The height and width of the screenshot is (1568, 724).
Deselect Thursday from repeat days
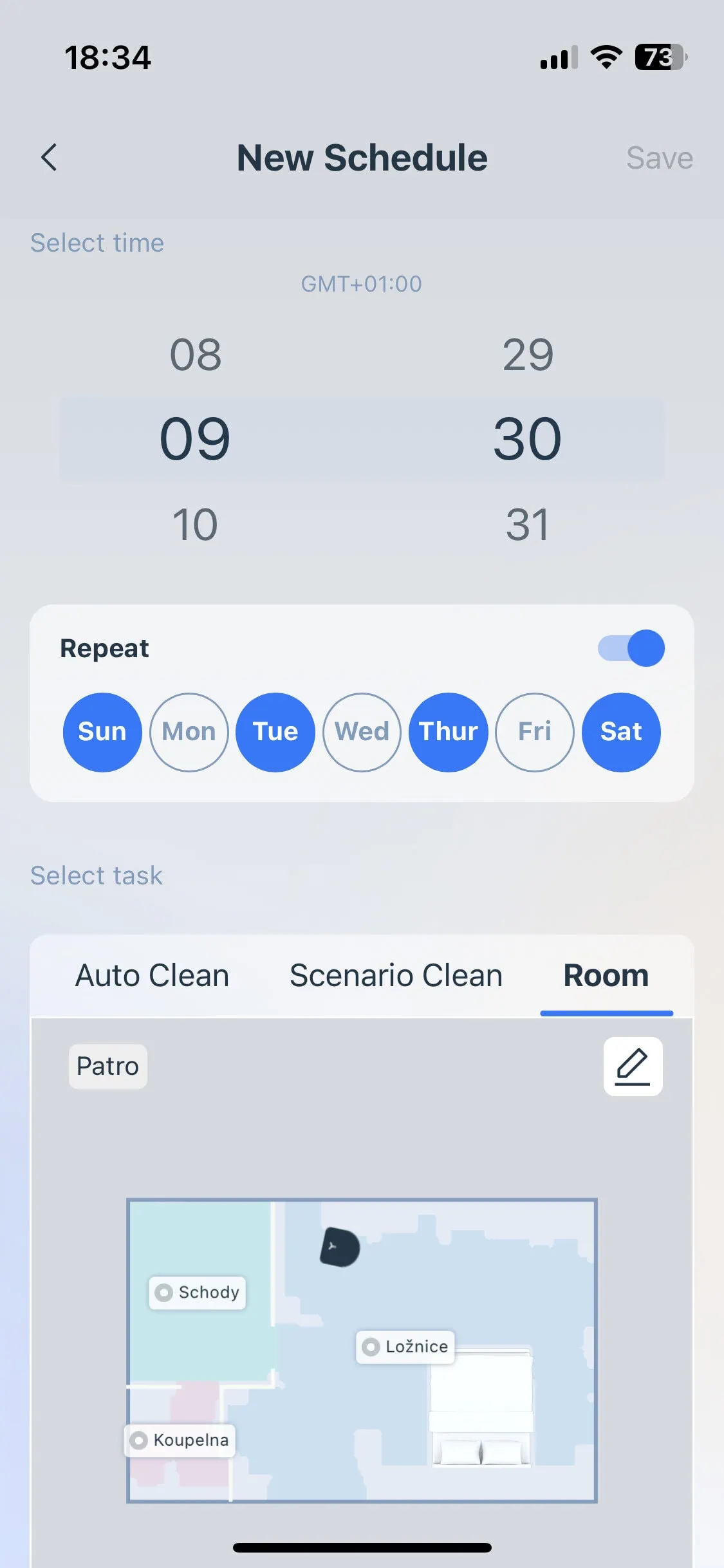pyautogui.click(x=449, y=732)
